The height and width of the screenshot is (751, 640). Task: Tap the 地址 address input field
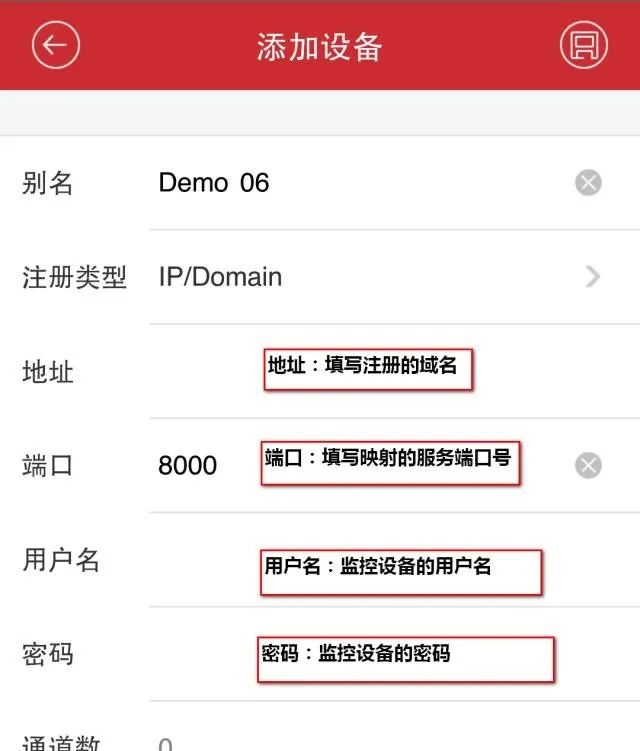(x=395, y=371)
